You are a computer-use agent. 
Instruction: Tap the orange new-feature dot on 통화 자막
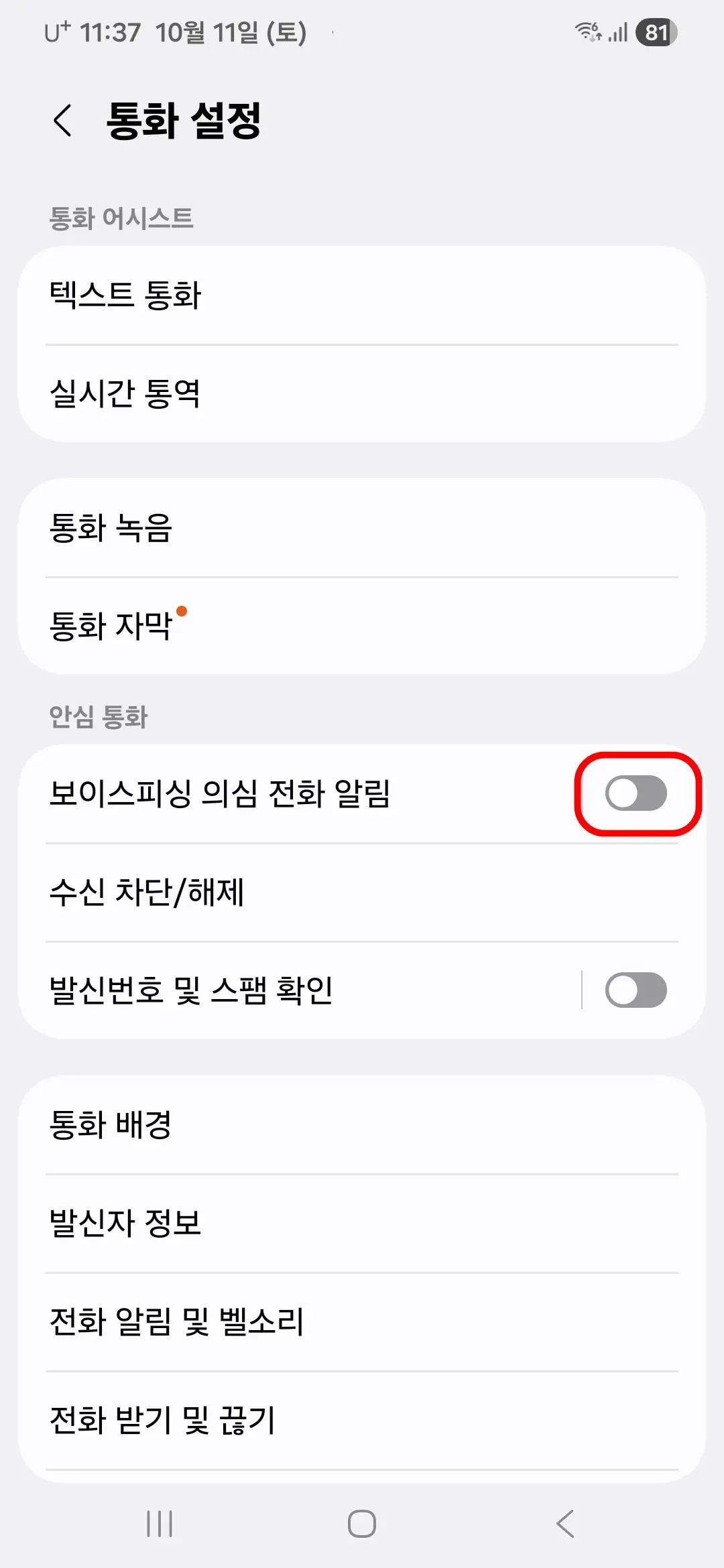pyautogui.click(x=182, y=610)
